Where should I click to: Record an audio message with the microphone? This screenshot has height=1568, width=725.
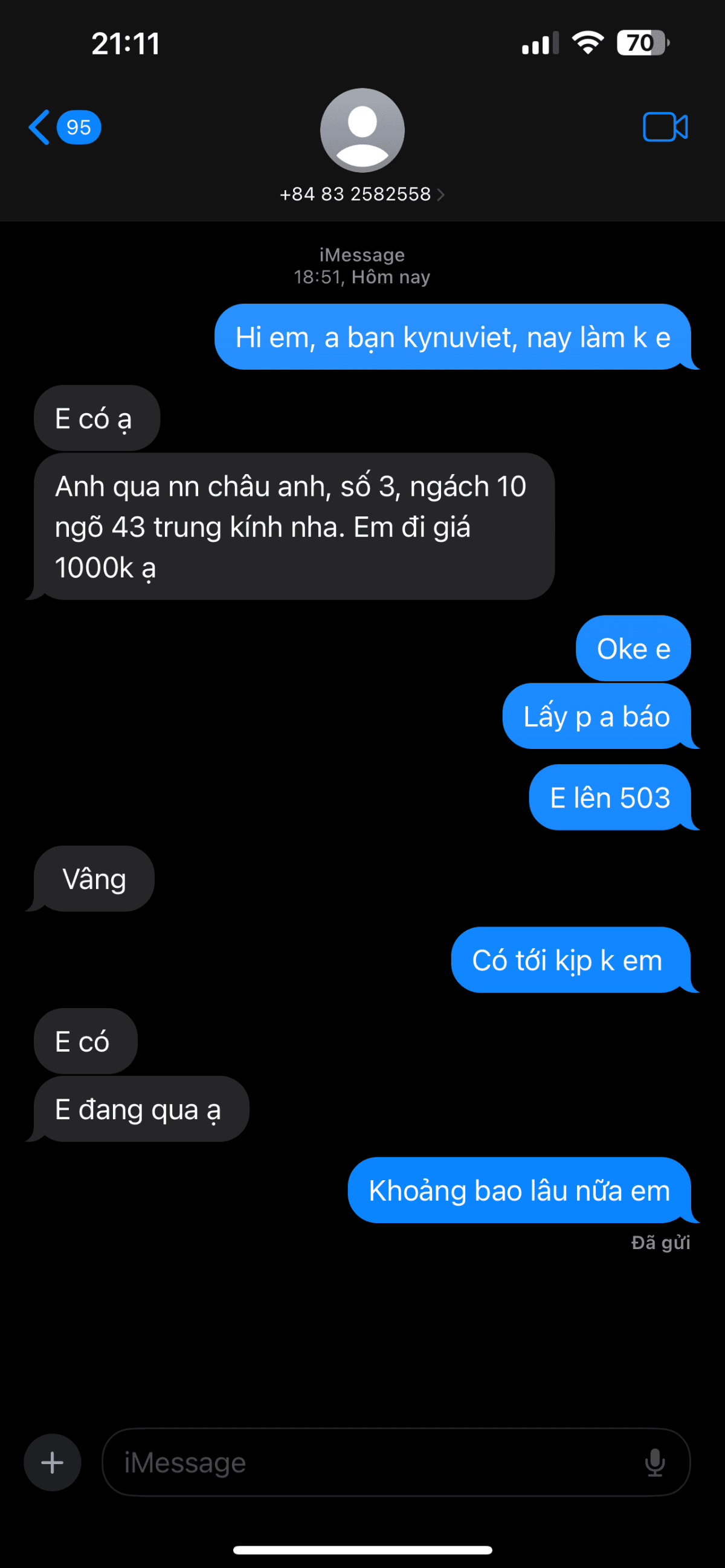(654, 1462)
